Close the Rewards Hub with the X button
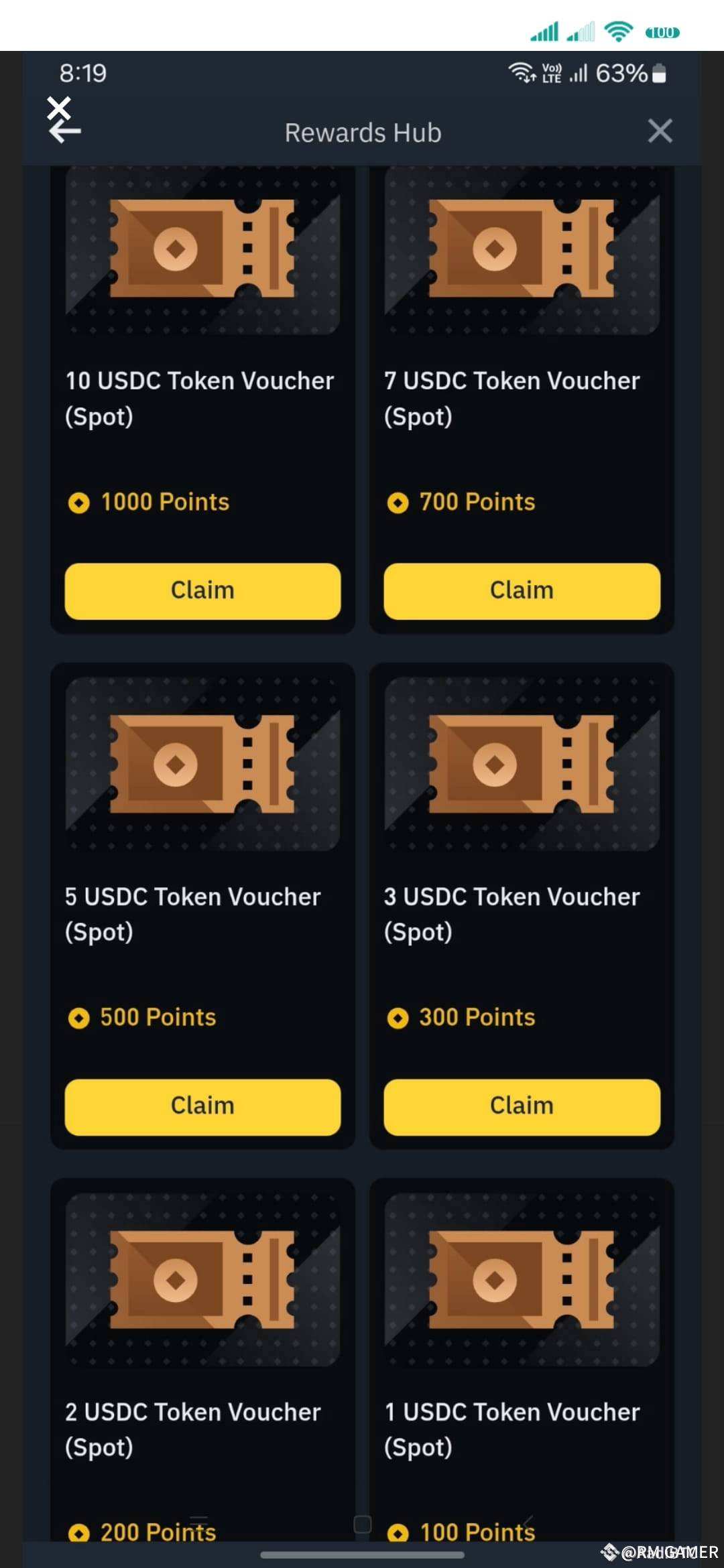 (x=660, y=131)
